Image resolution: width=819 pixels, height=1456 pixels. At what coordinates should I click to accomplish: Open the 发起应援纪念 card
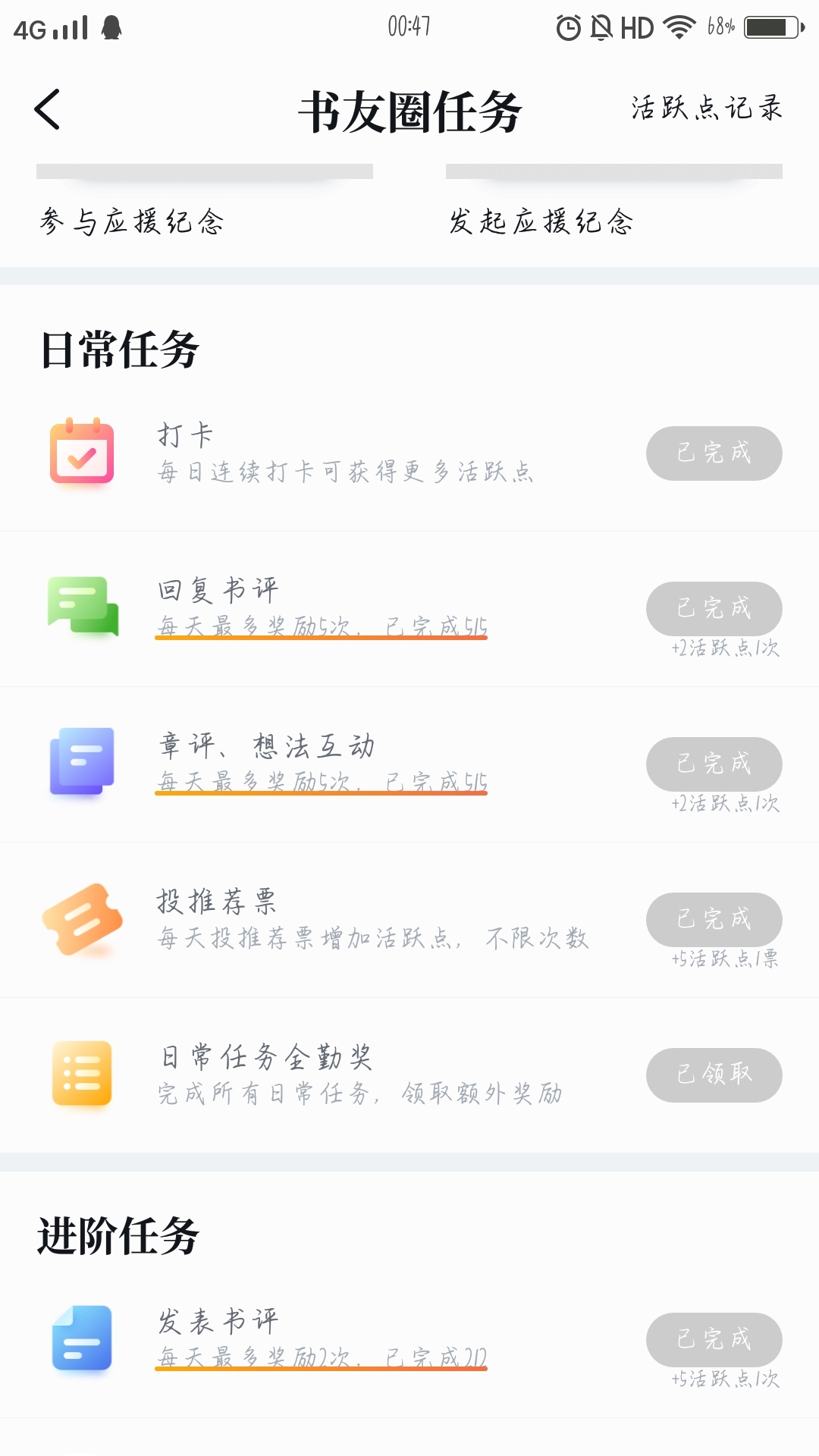click(614, 202)
